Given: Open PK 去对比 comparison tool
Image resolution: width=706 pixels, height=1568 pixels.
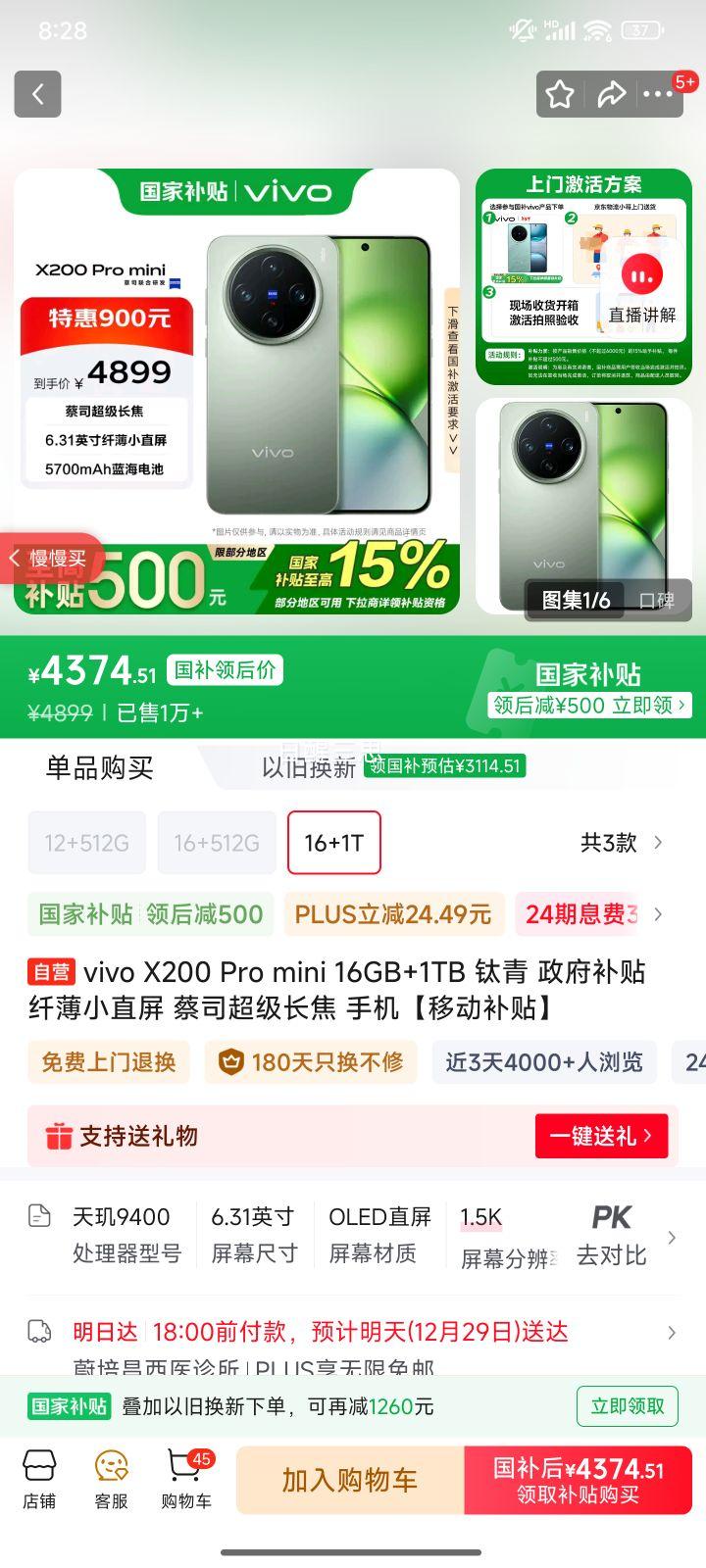Looking at the screenshot, I should click(x=612, y=1234).
